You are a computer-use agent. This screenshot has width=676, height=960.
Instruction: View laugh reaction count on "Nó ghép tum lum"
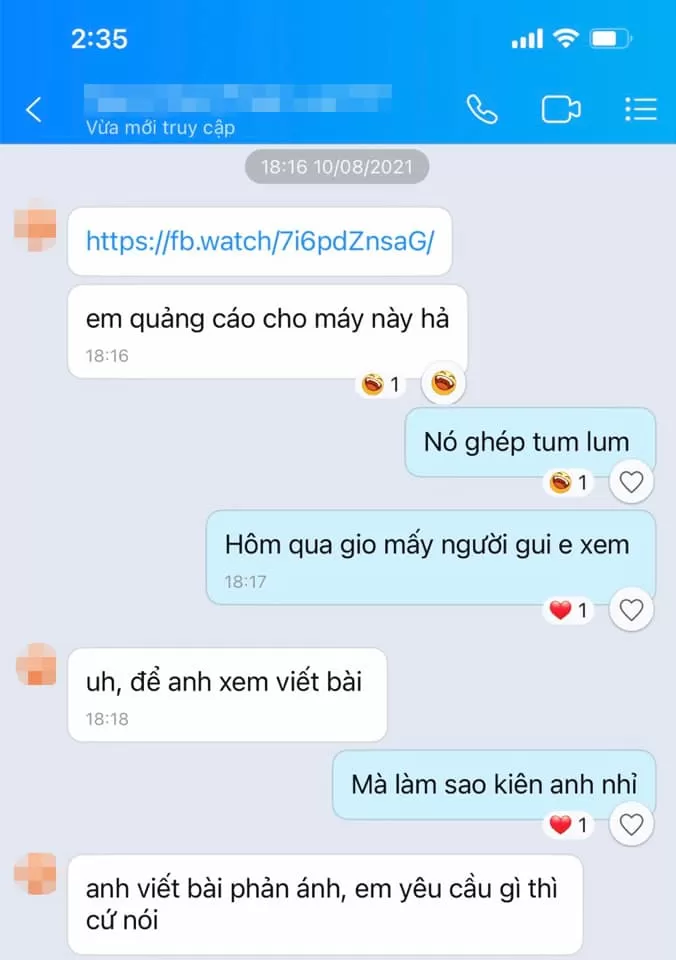[570, 483]
